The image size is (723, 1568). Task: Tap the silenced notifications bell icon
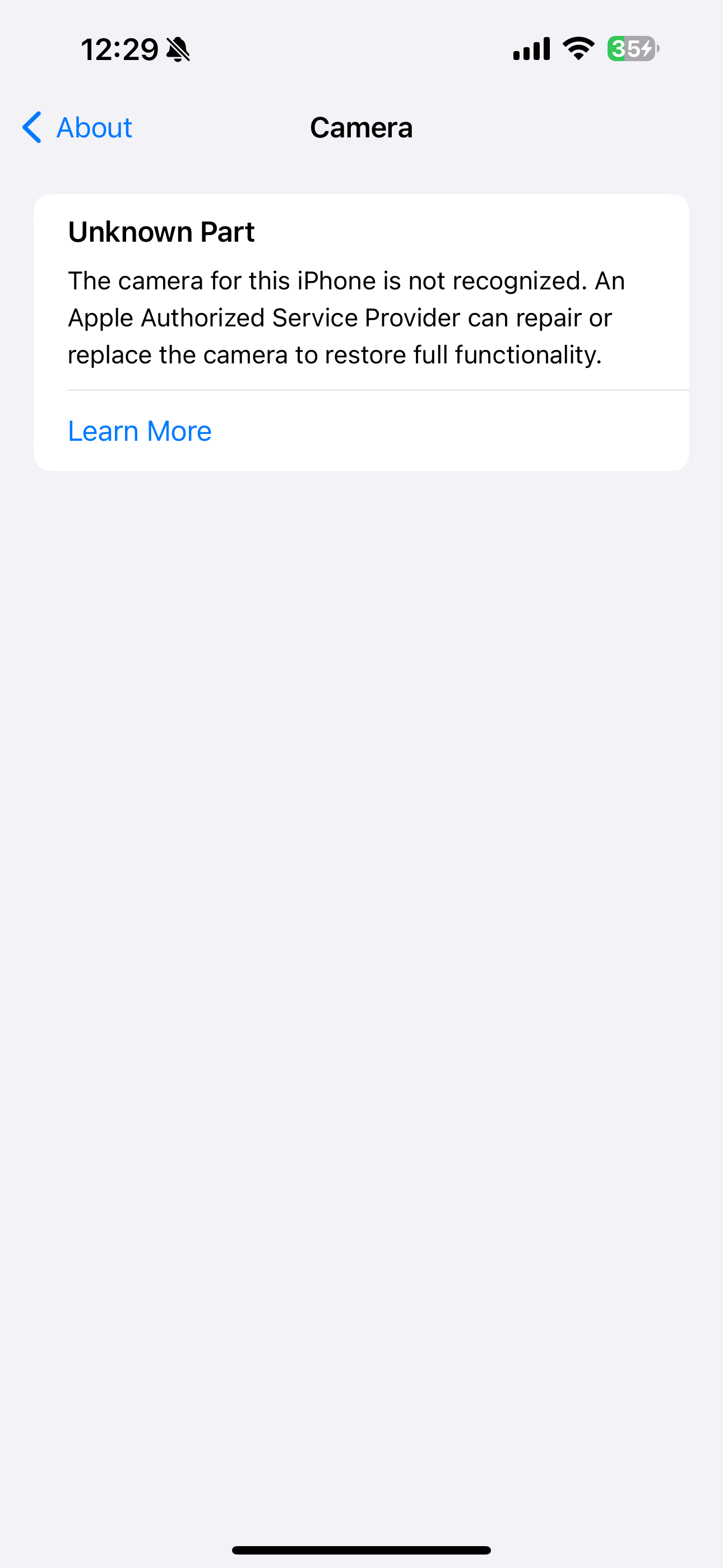click(x=177, y=48)
